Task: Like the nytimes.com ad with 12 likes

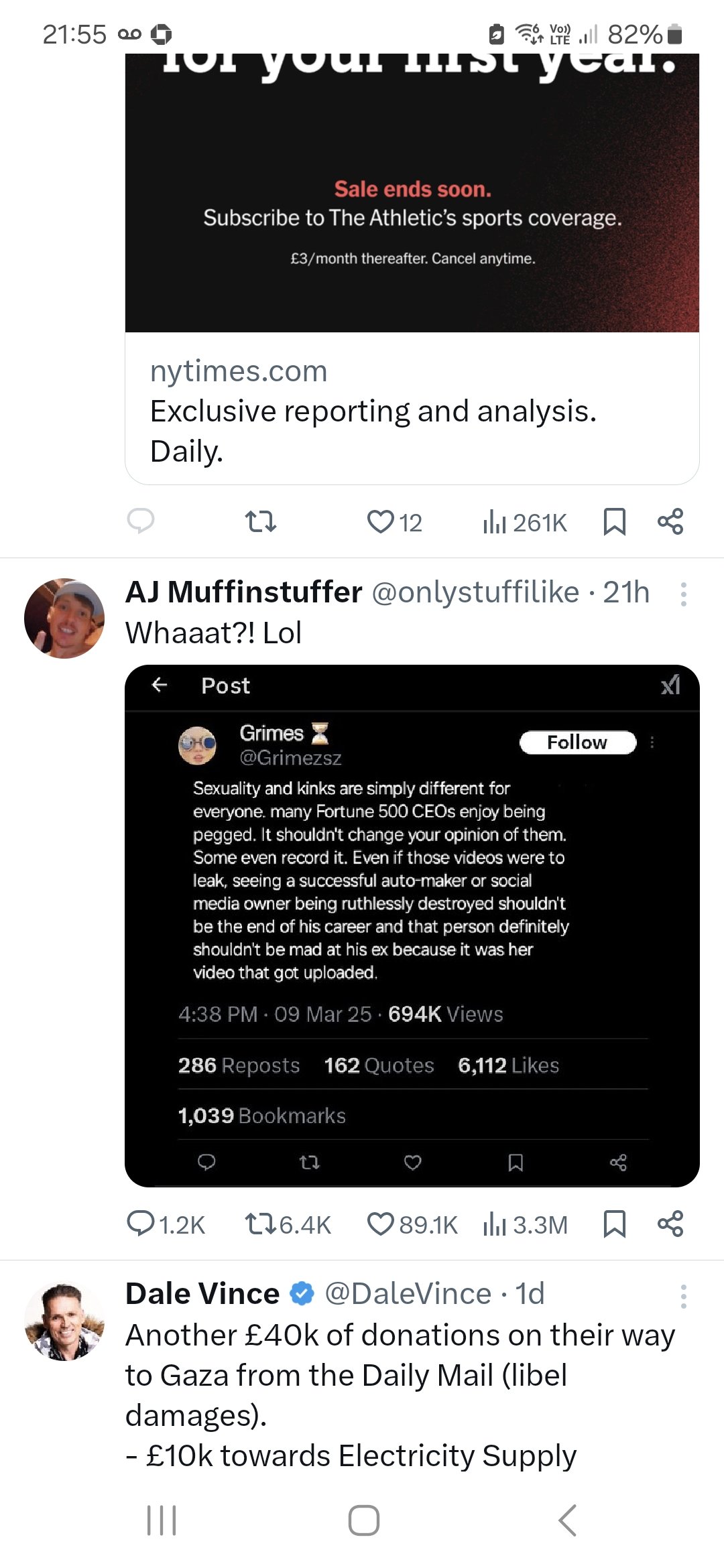Action: [x=394, y=522]
